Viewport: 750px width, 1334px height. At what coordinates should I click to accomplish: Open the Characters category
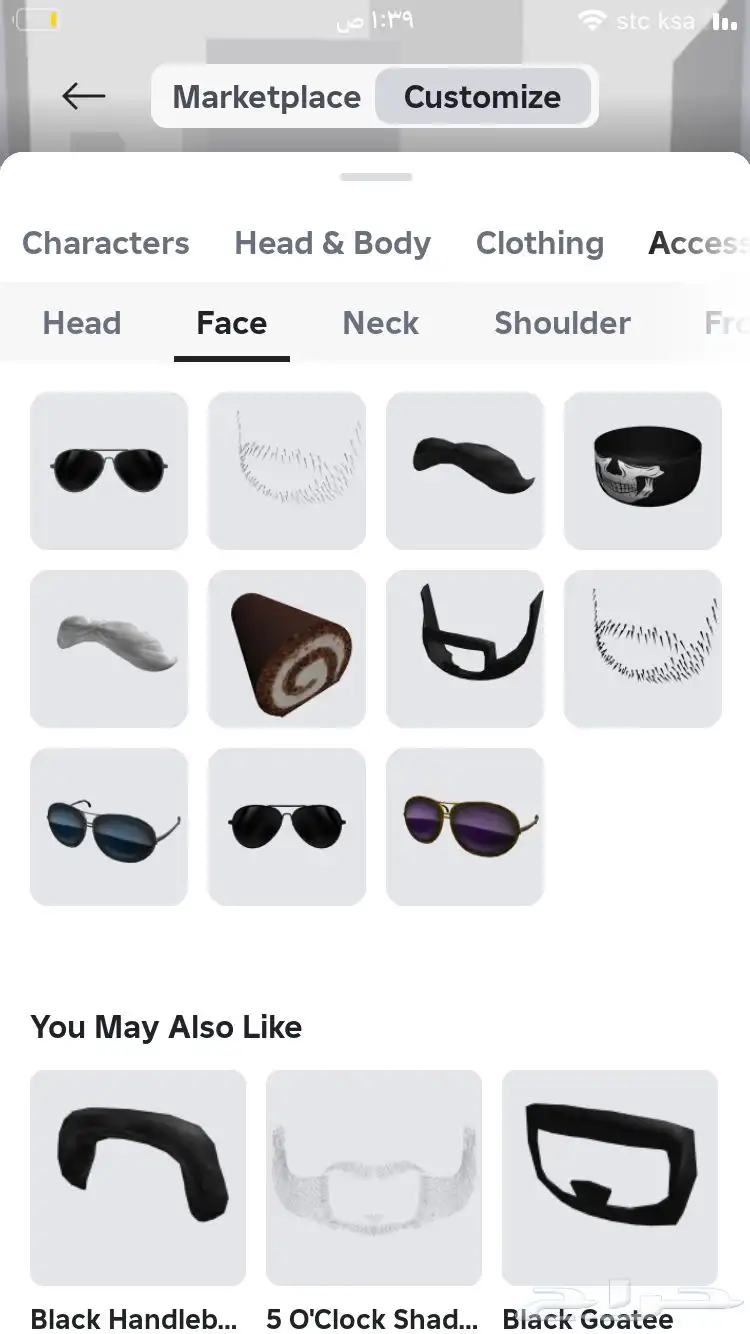click(105, 243)
